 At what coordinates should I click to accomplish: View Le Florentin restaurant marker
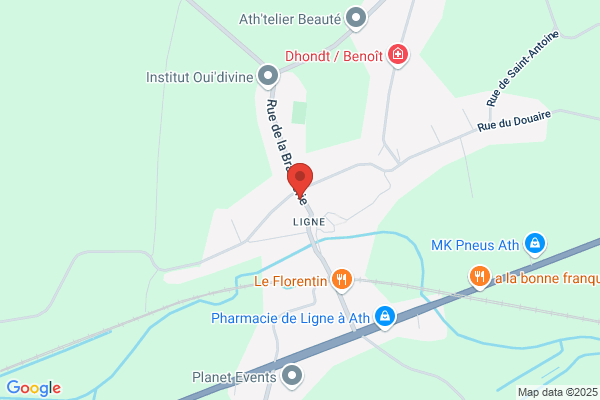tap(342, 280)
